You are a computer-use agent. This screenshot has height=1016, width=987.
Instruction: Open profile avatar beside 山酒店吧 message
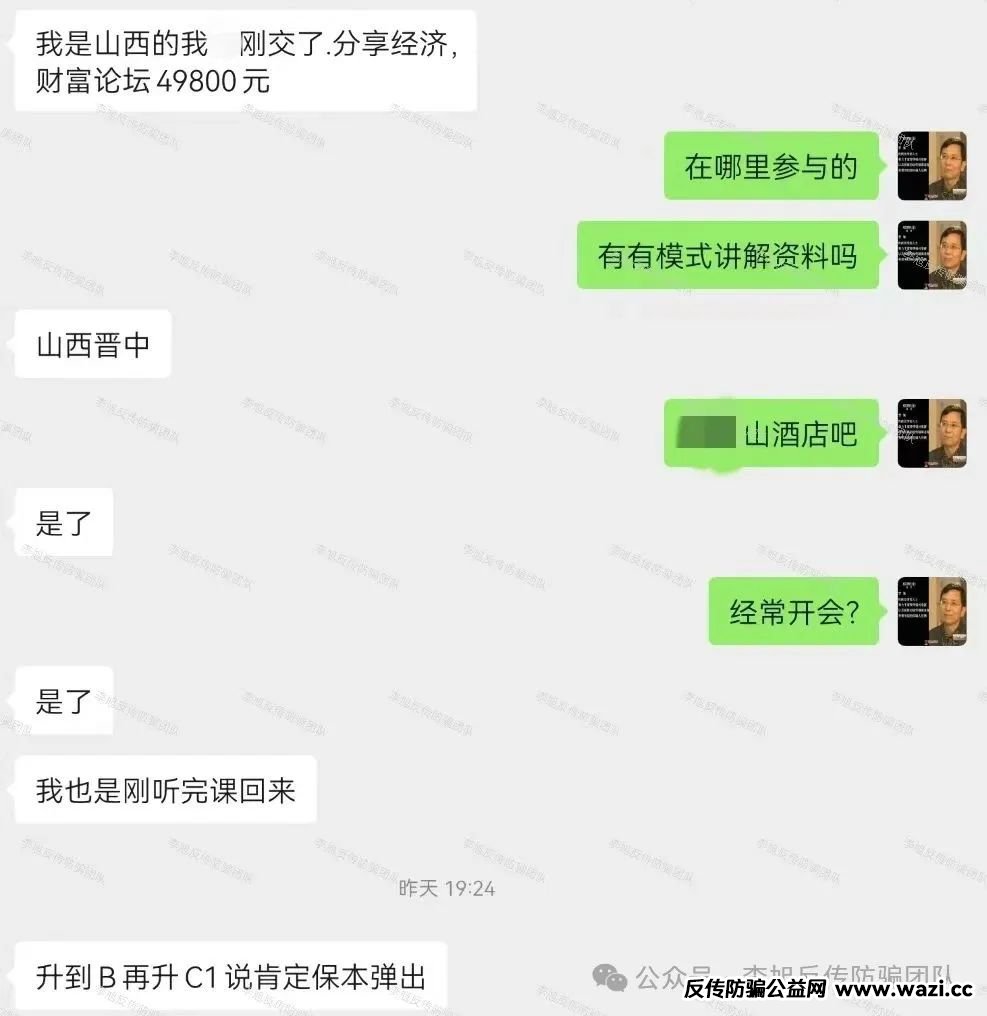932,433
